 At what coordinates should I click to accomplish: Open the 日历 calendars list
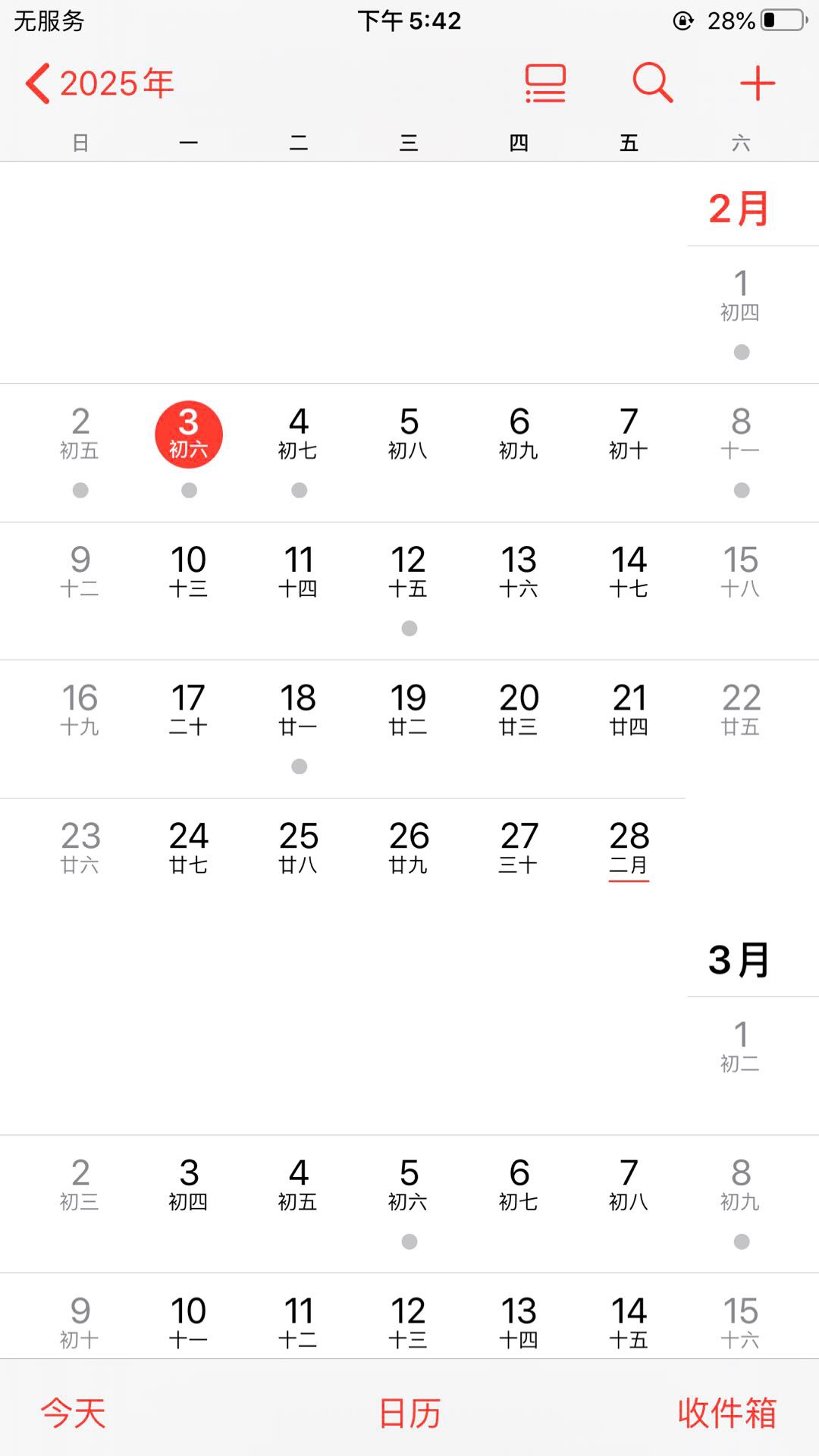(x=409, y=1413)
